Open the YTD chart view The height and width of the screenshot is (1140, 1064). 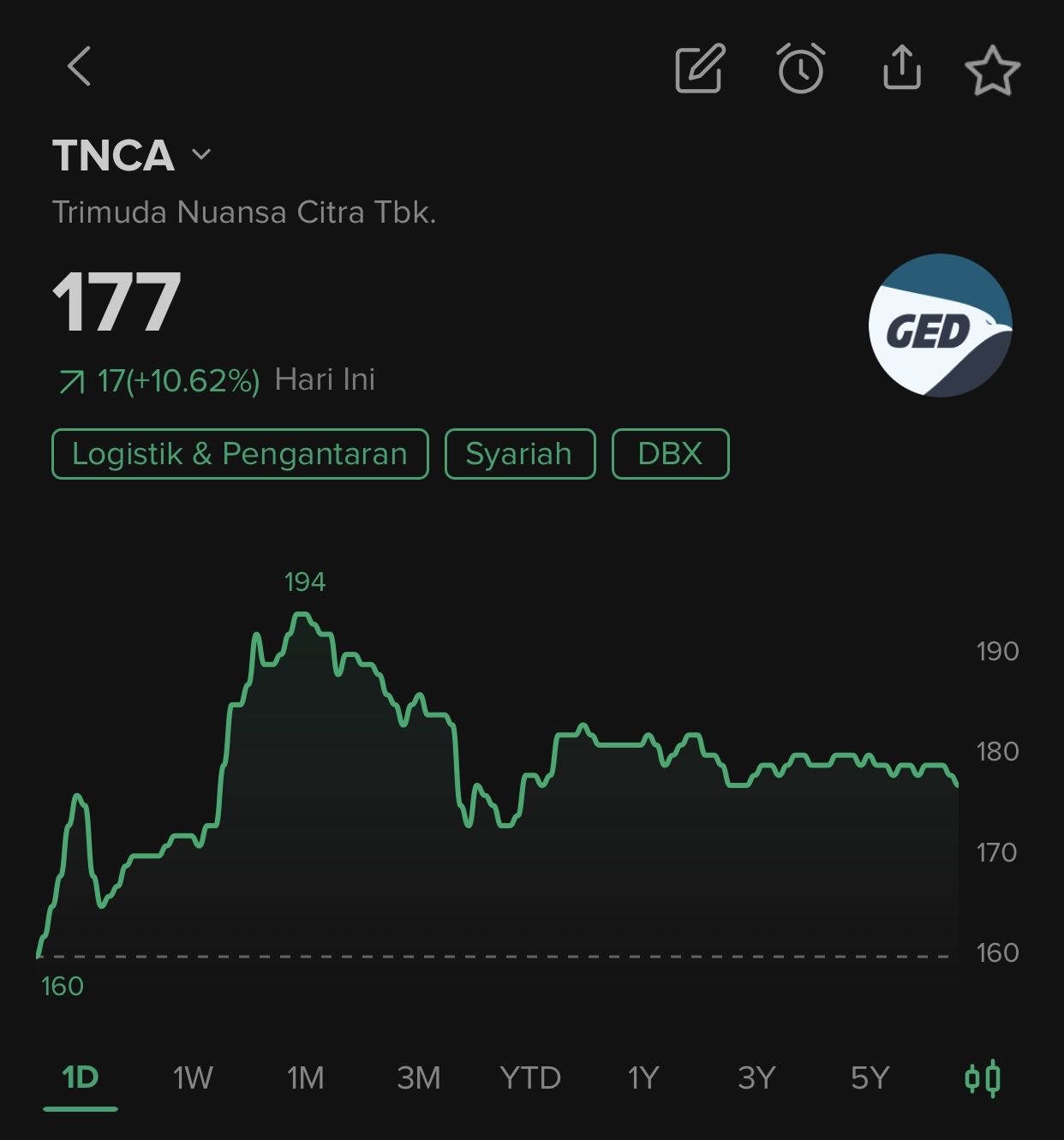pos(532,1078)
